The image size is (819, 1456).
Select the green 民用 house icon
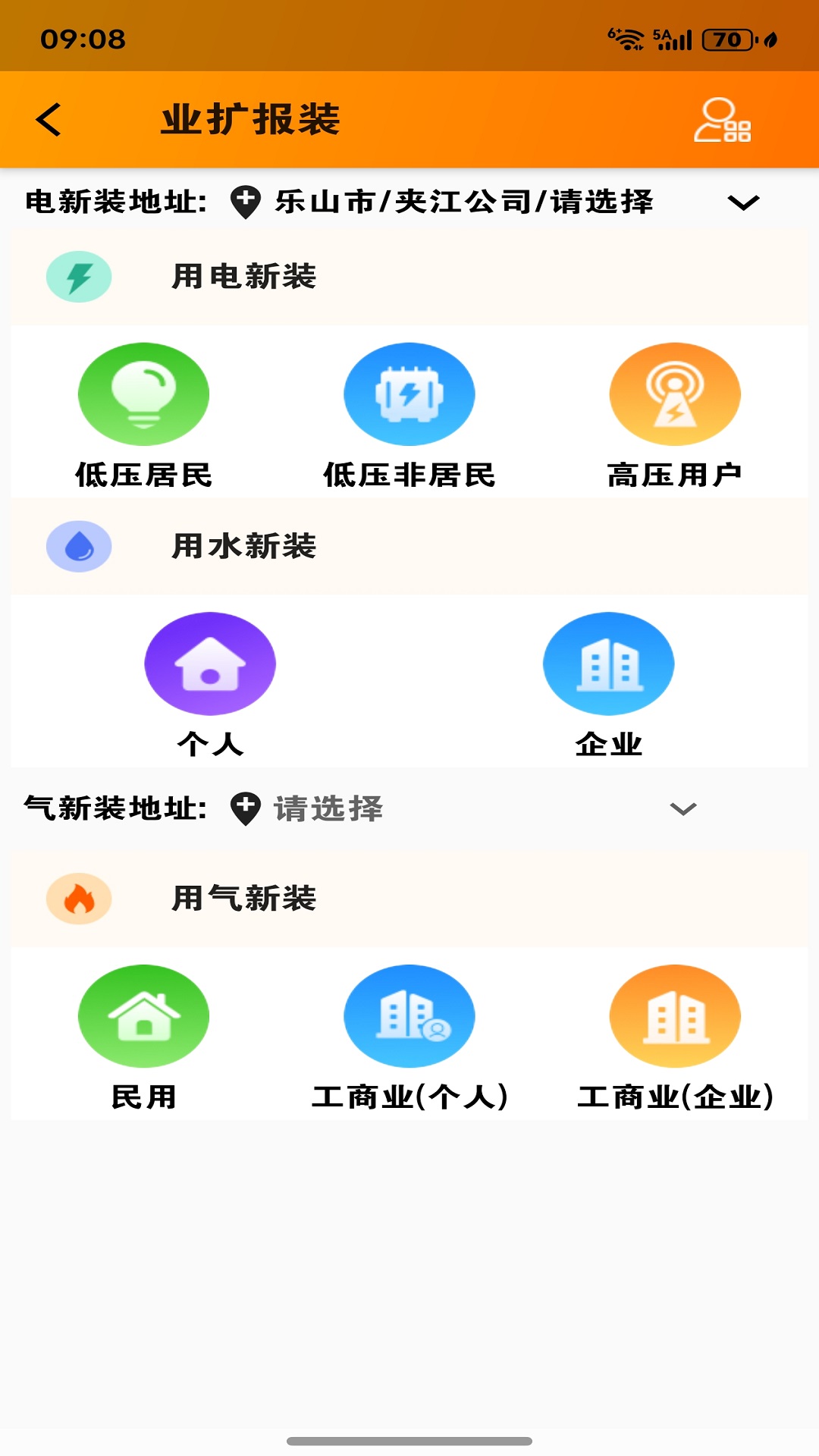click(x=143, y=1015)
